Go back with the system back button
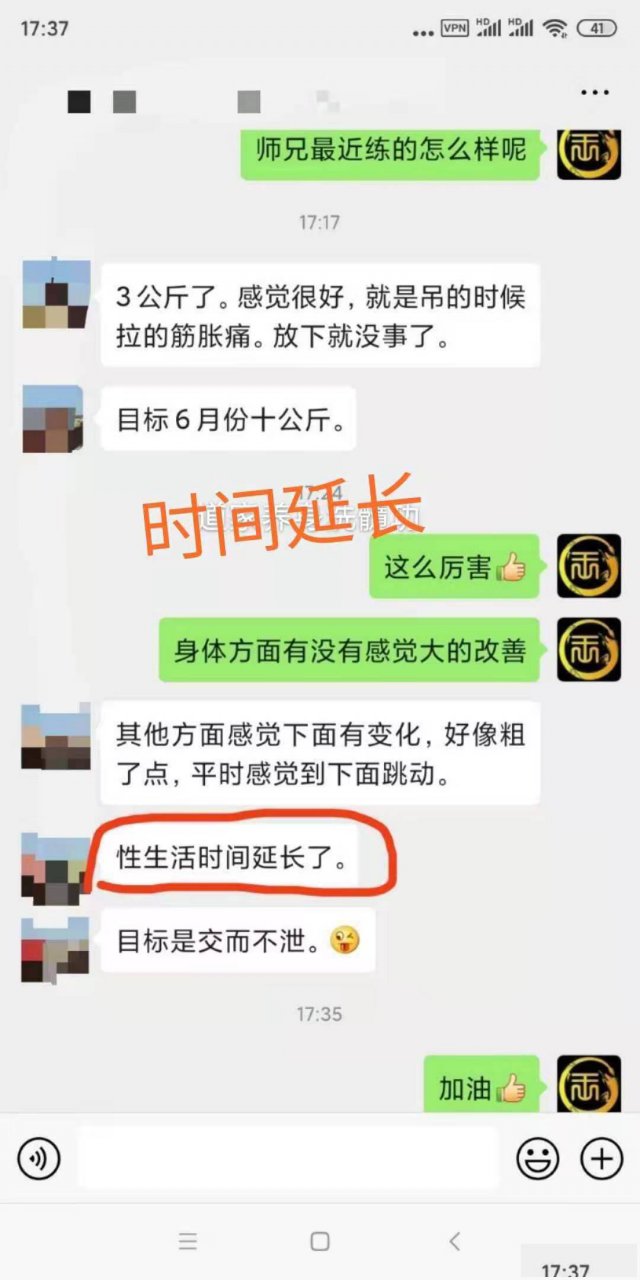This screenshot has width=640, height=1280. (453, 1241)
